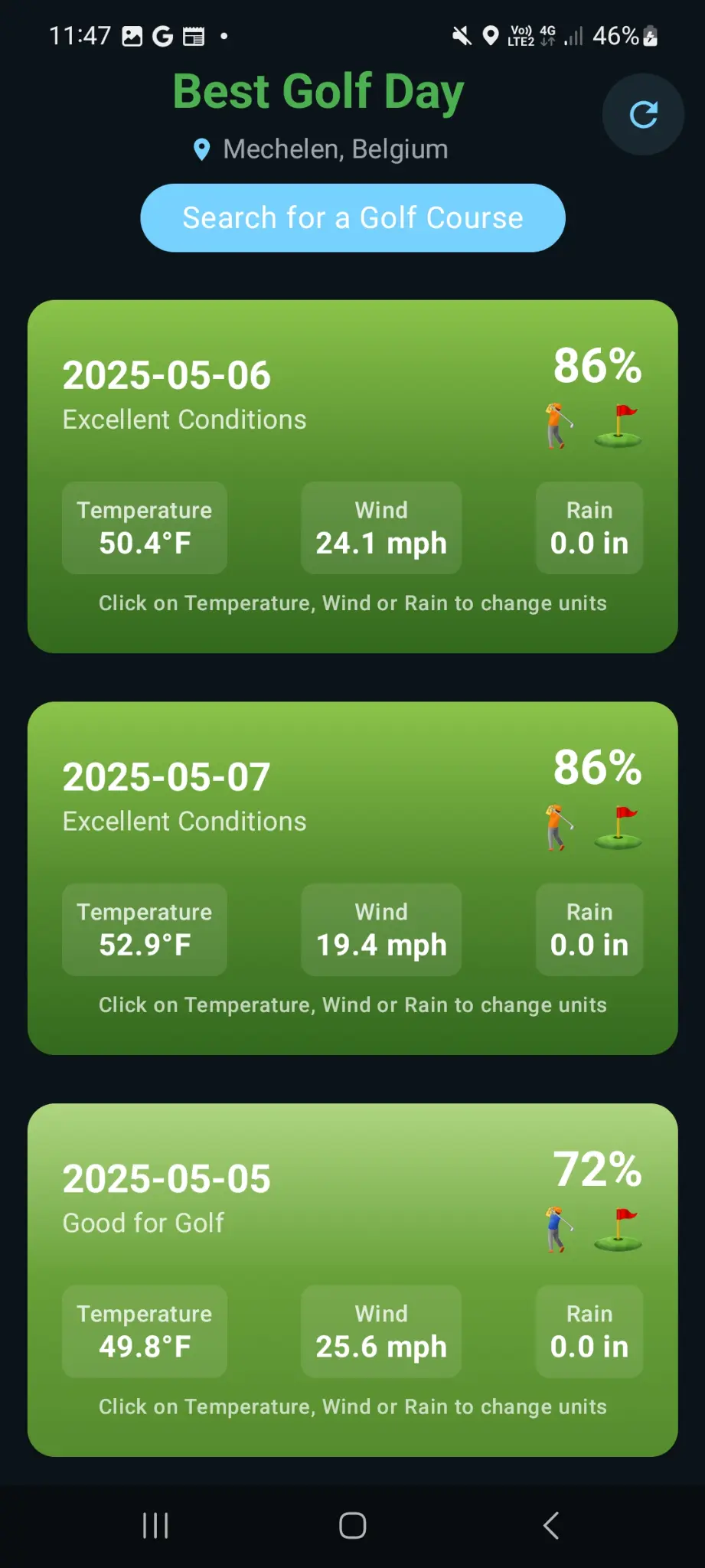The image size is (705, 1568).
Task: Change rain units on the 2025-05-05 card
Action: click(x=588, y=1331)
